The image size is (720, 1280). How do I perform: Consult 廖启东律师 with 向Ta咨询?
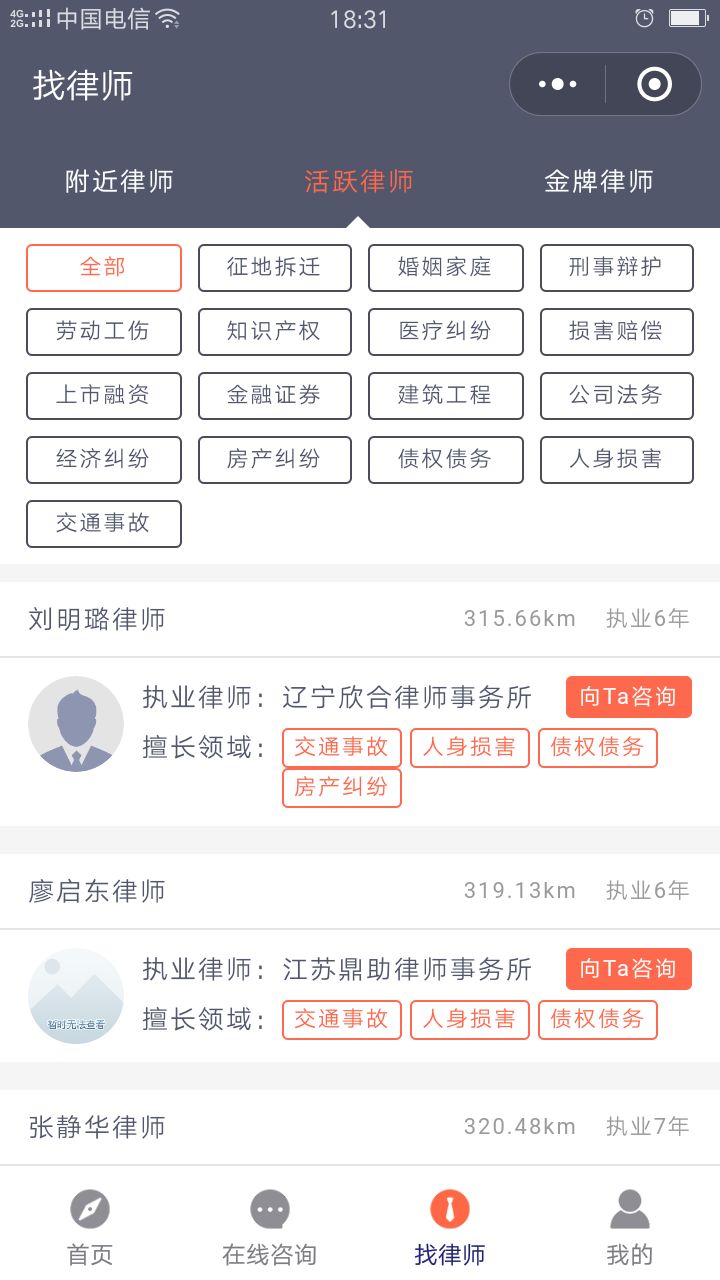click(629, 969)
